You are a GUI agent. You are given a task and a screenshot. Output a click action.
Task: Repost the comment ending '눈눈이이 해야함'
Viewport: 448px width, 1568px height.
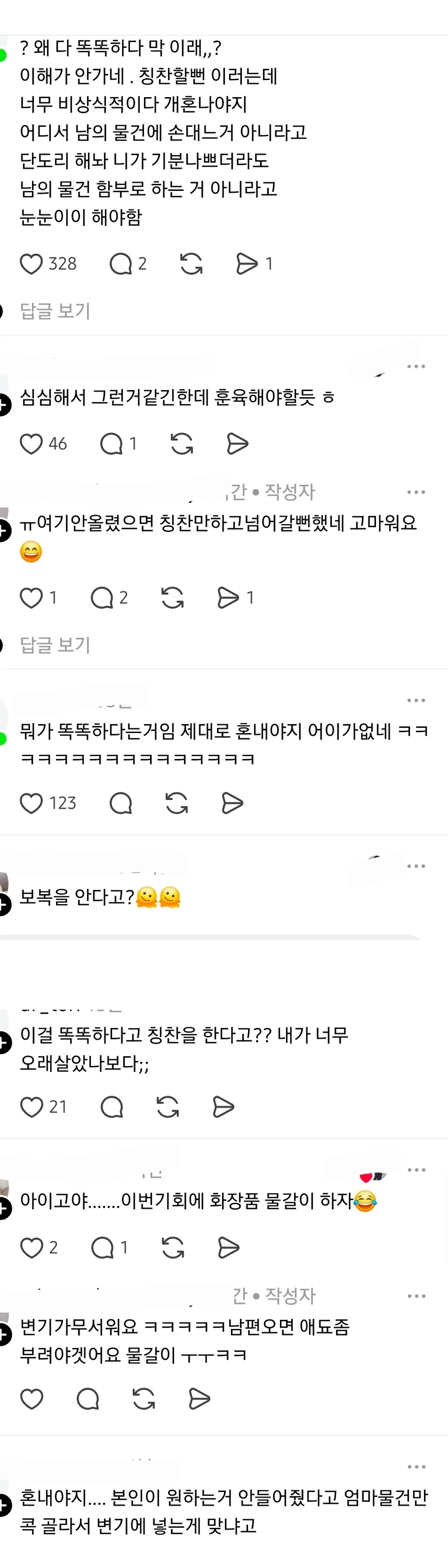point(192,264)
